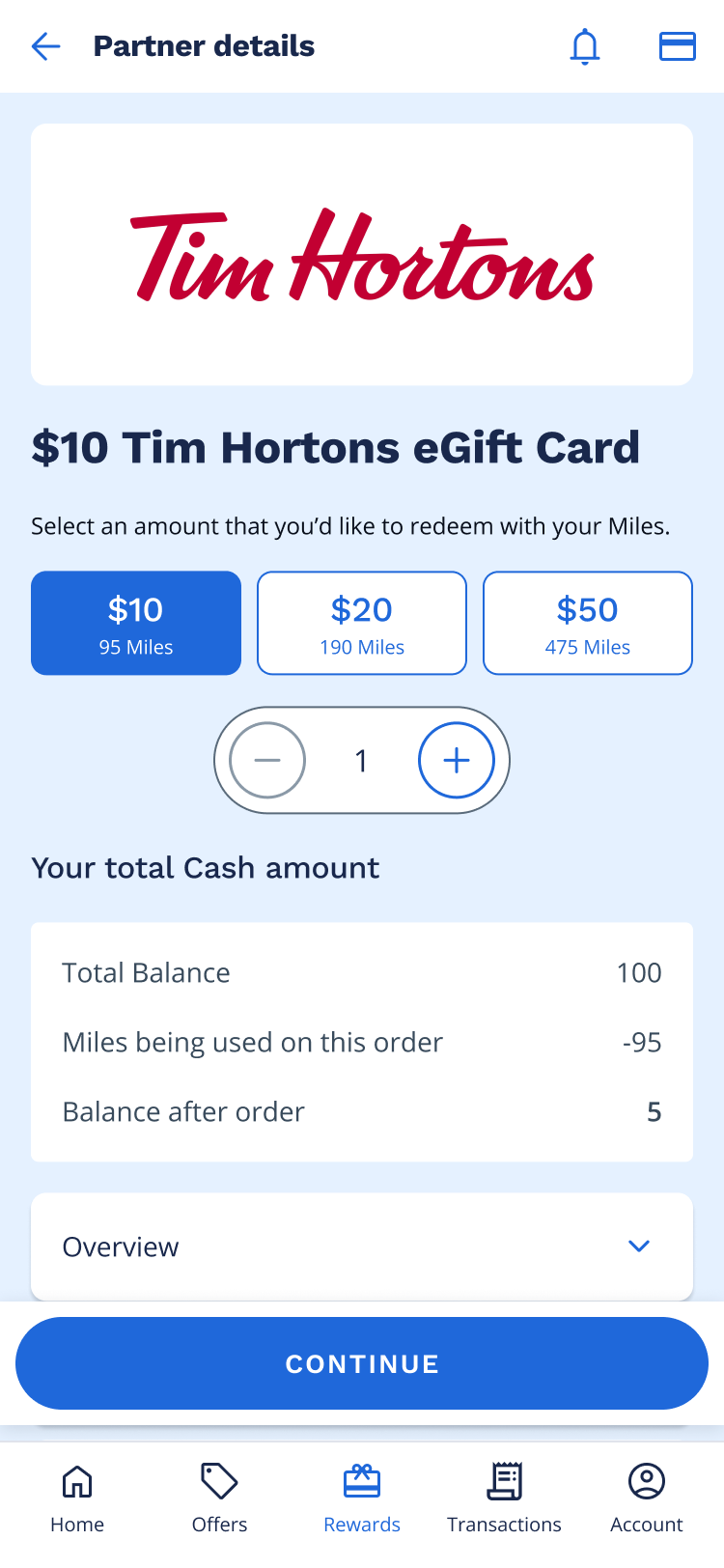View the Transactions tab

[x=504, y=1498]
